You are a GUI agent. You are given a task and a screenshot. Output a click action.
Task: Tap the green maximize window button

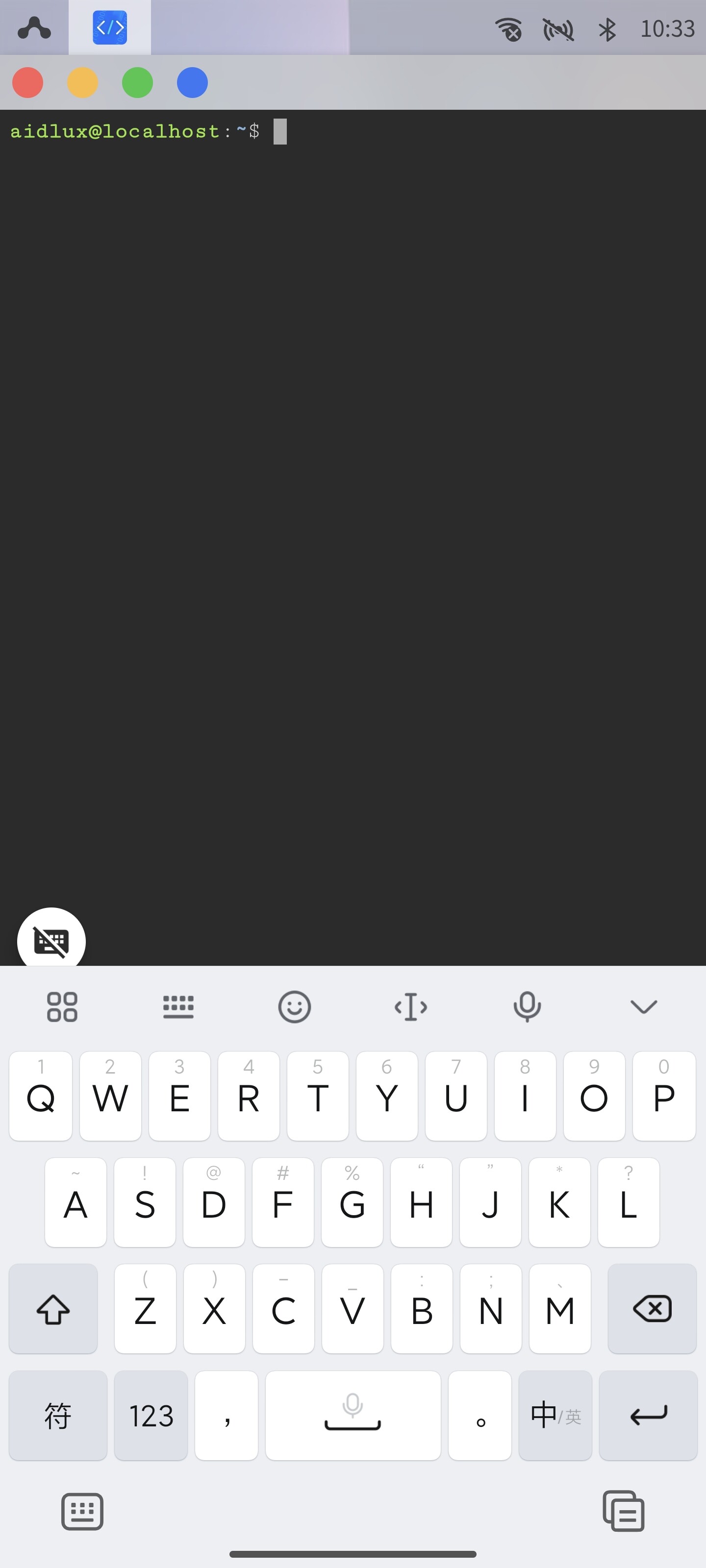(x=137, y=82)
